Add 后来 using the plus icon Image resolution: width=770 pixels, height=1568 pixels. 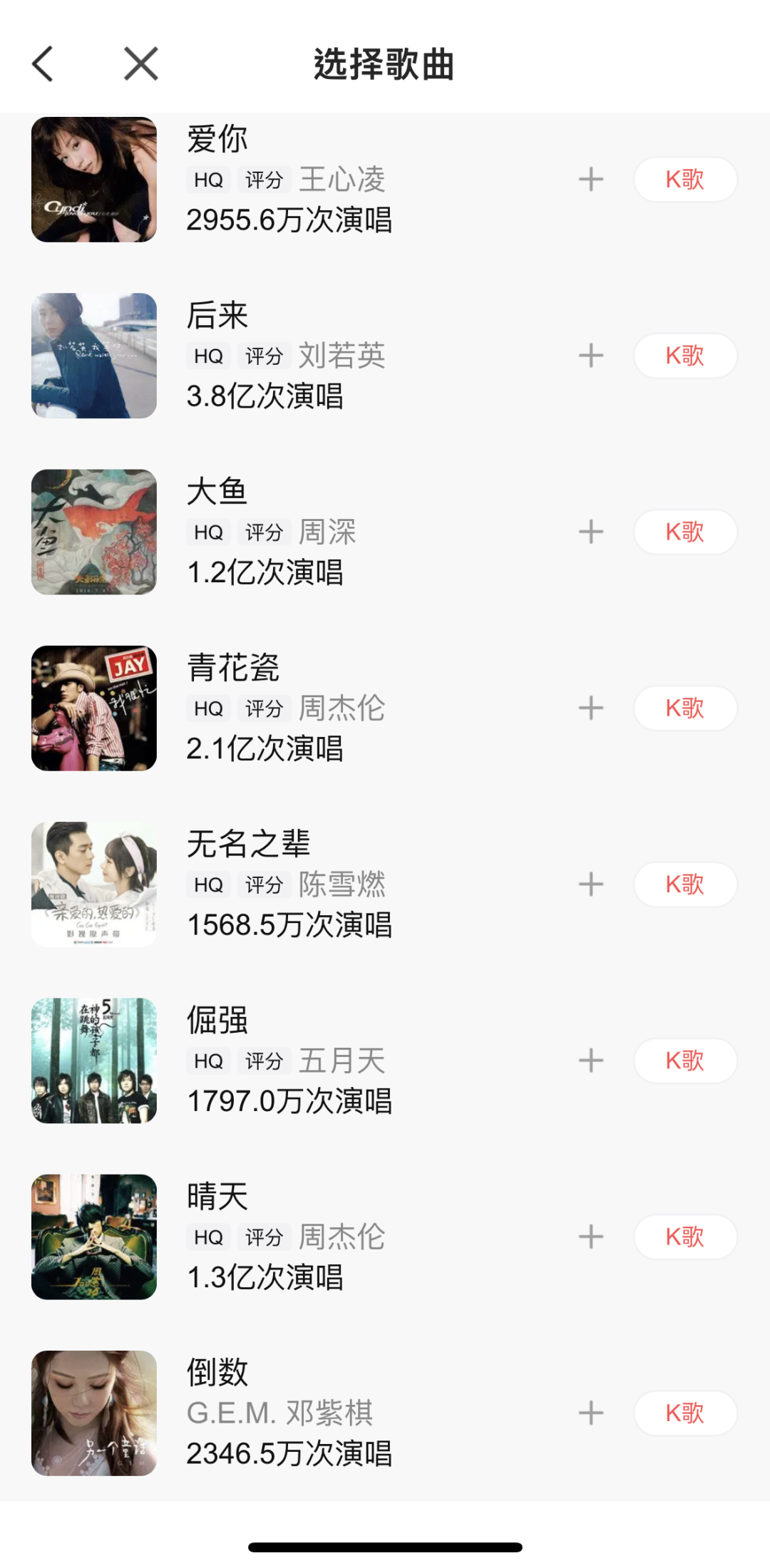pos(591,356)
